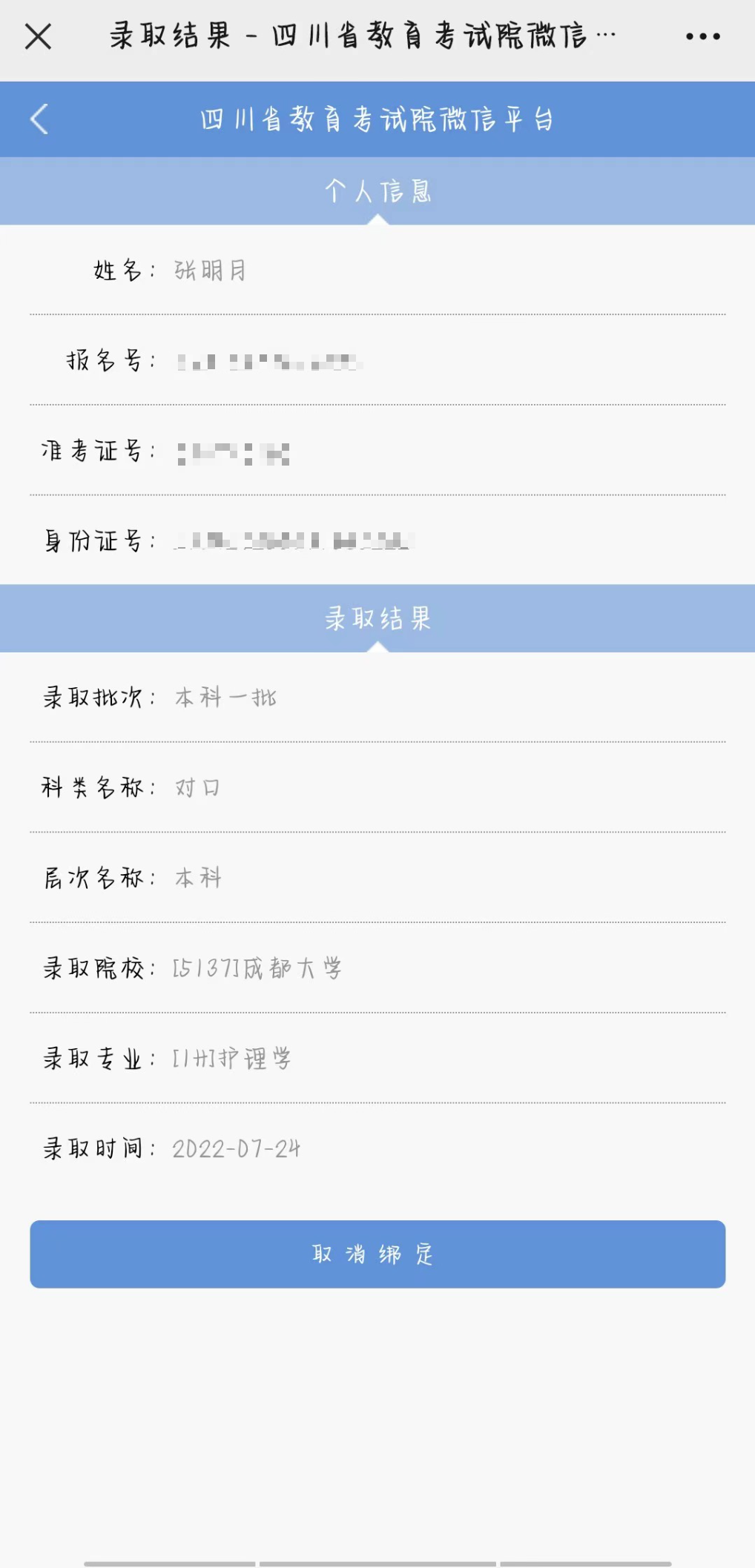Screen dimensions: 755x1568
Task: Go back using the blue header arrow
Action: [x=39, y=119]
